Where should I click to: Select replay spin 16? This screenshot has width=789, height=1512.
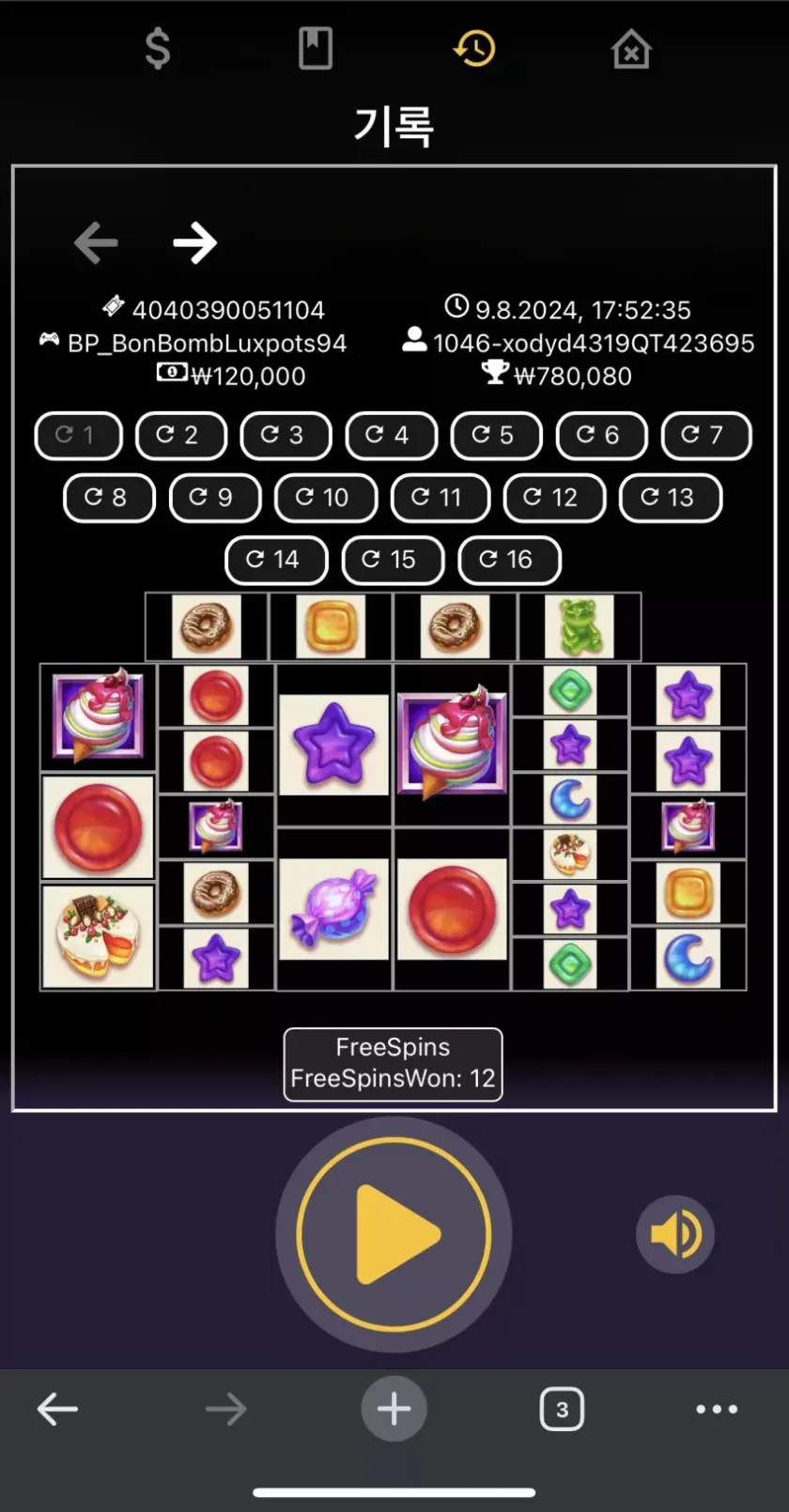(509, 560)
